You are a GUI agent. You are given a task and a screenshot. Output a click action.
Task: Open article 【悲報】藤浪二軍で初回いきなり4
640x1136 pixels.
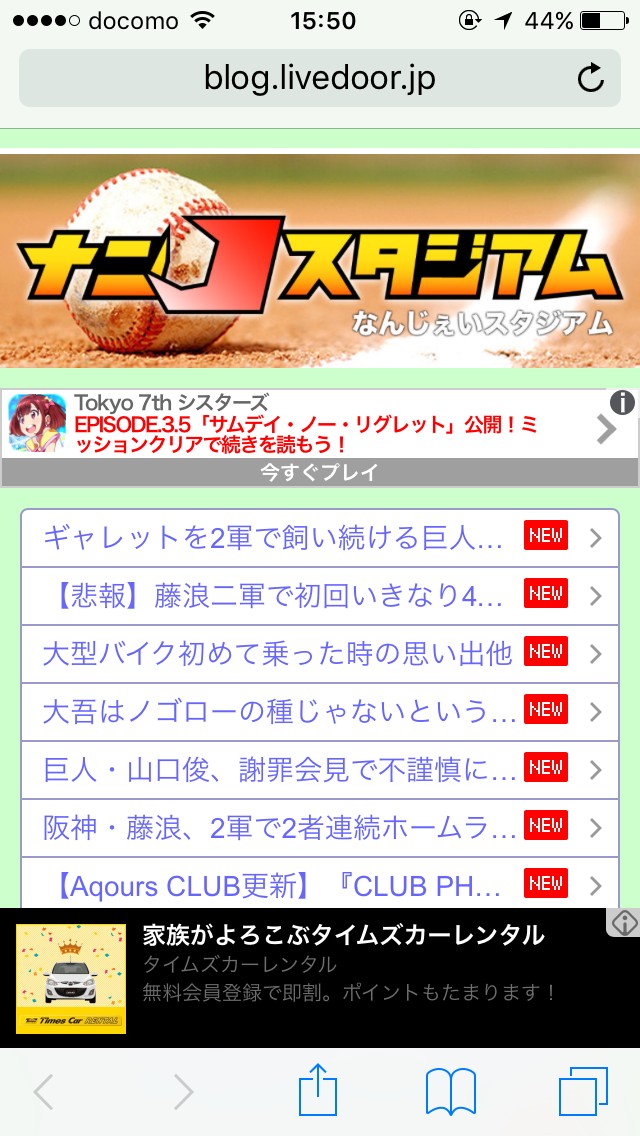coord(320,596)
